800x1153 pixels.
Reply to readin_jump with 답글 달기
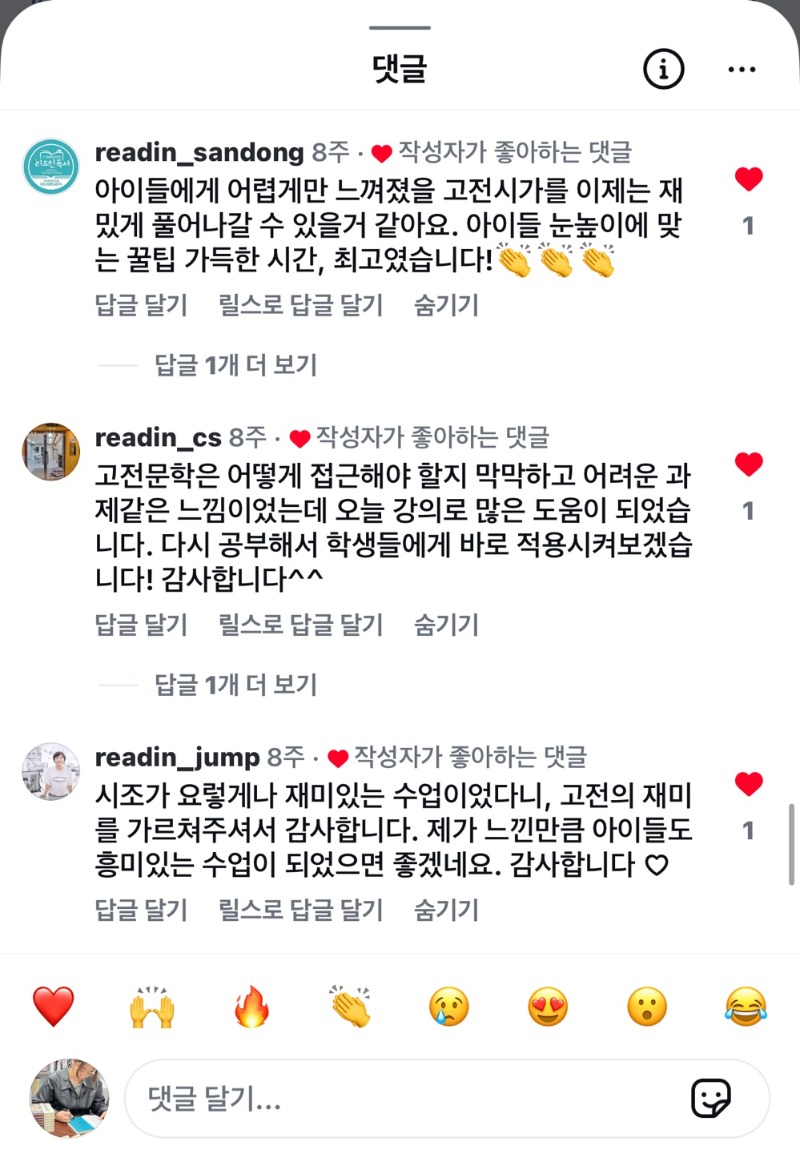[141, 910]
